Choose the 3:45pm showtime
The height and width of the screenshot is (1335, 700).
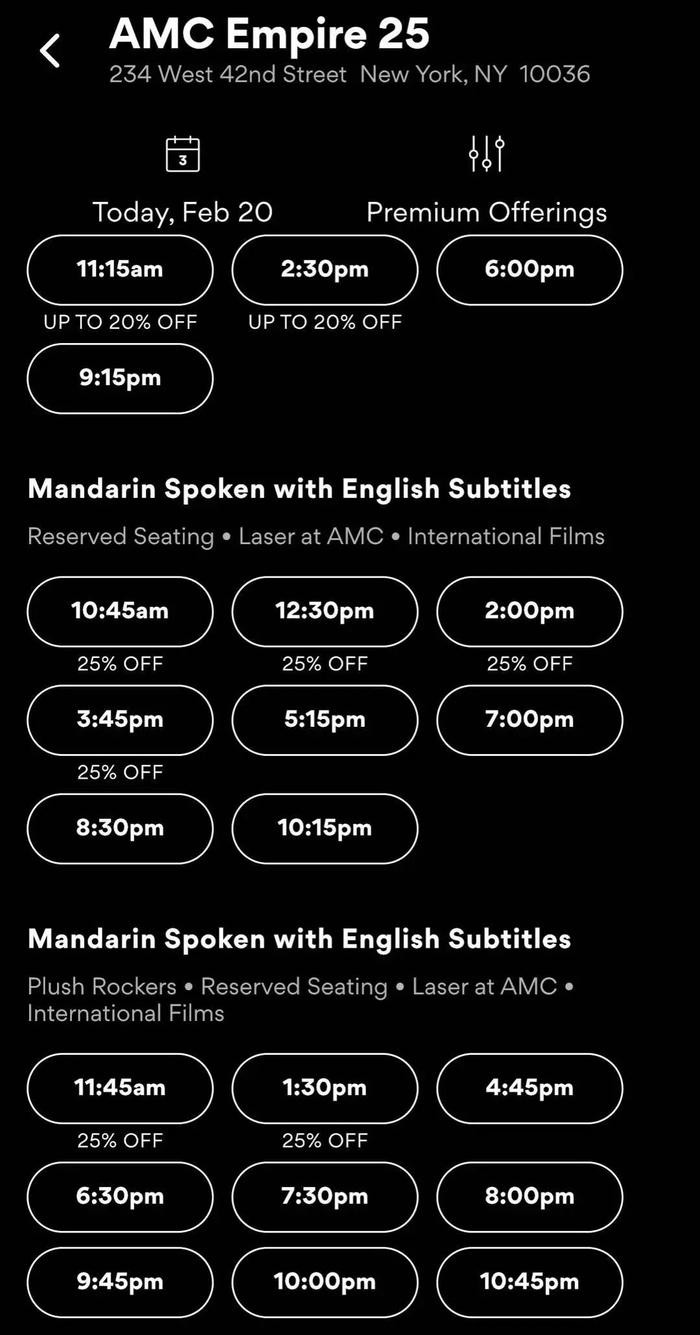coord(120,719)
